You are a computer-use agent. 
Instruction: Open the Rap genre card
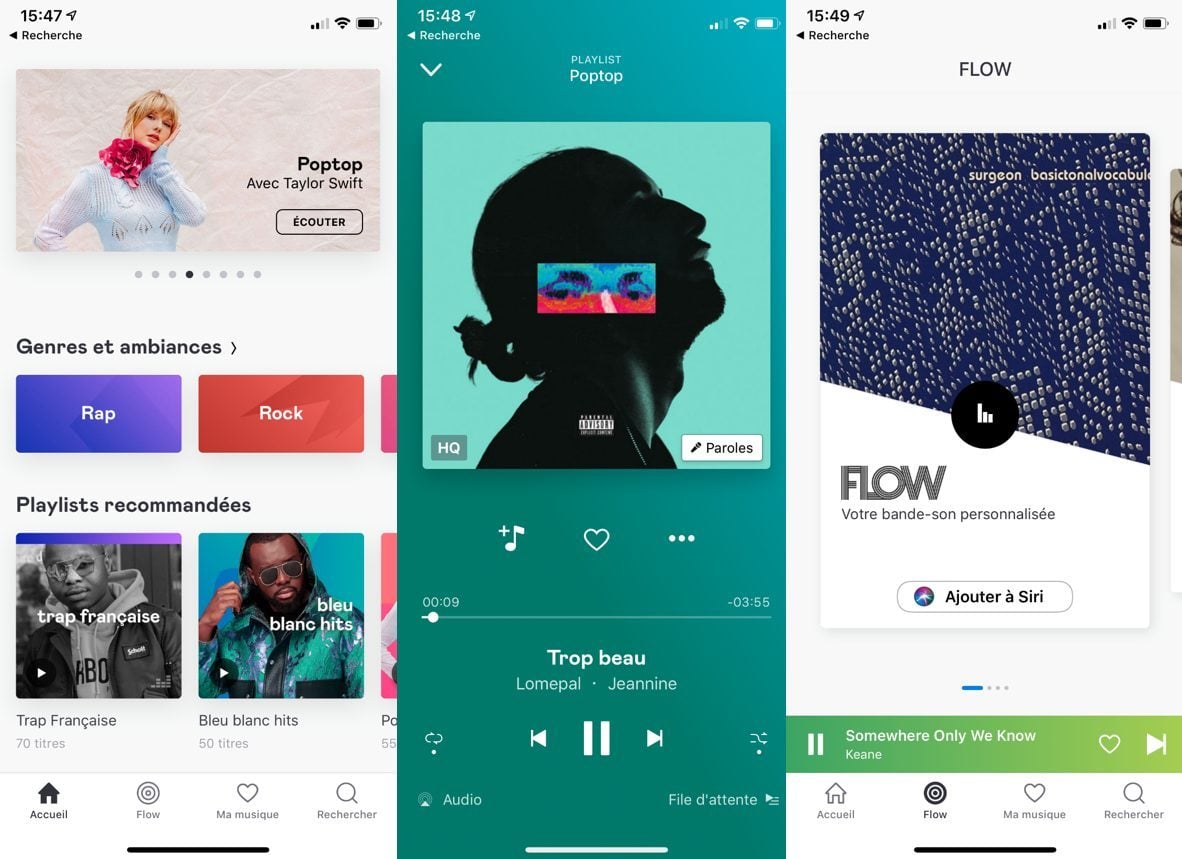[98, 414]
